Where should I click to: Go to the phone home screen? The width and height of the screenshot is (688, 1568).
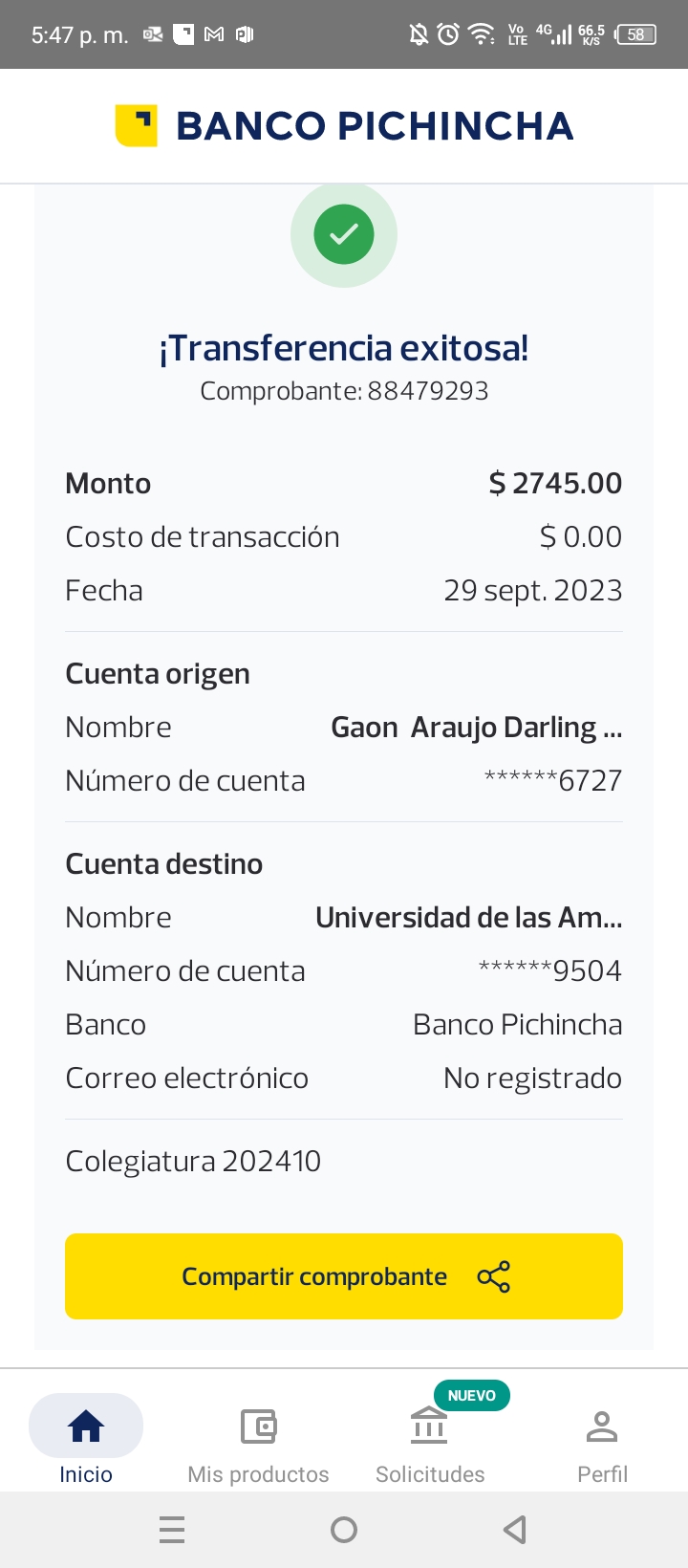pos(344,1530)
